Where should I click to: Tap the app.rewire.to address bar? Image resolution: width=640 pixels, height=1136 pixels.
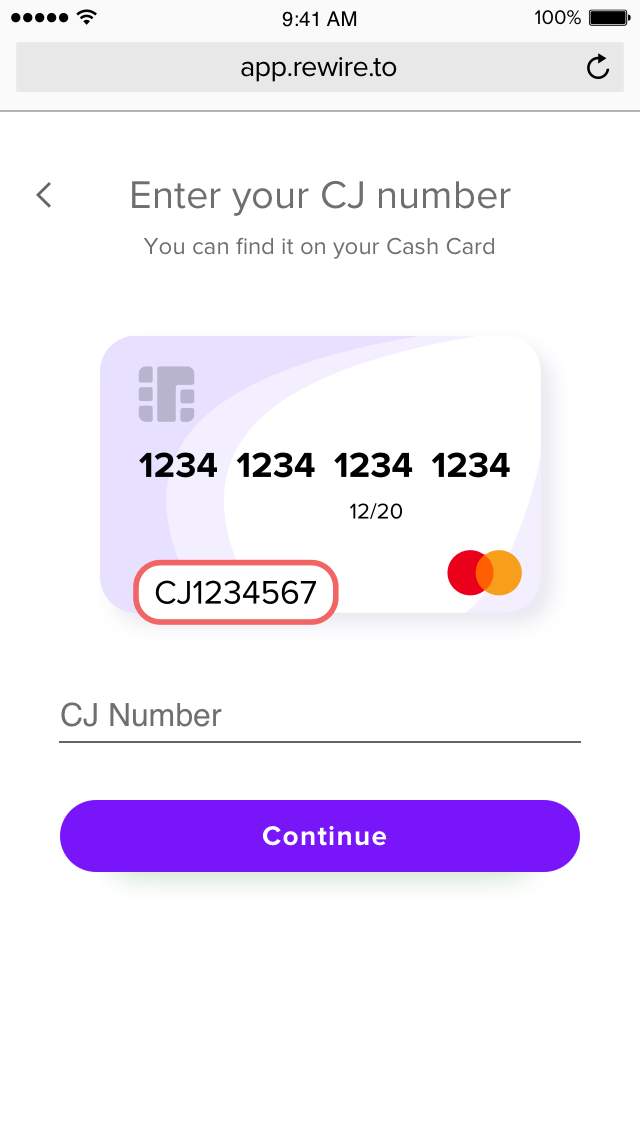[x=320, y=67]
